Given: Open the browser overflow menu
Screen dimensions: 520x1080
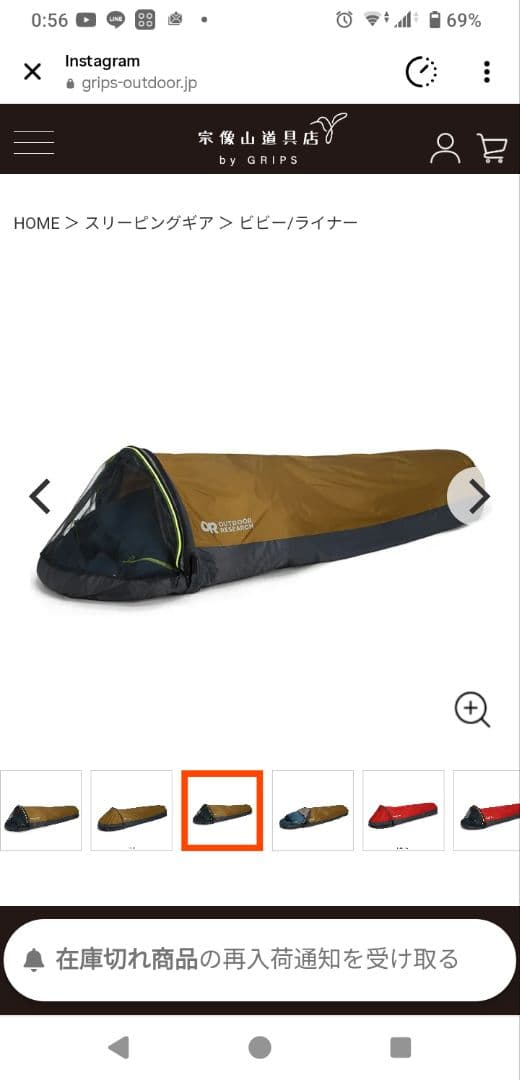Looking at the screenshot, I should [x=487, y=72].
